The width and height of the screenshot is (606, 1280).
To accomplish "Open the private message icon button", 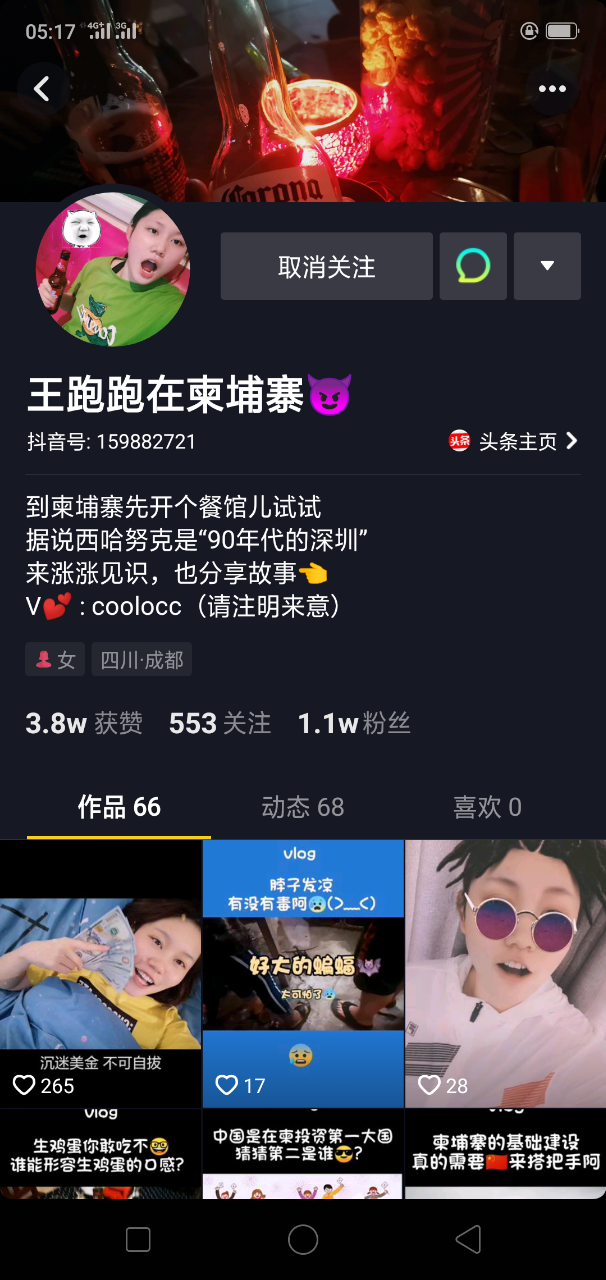I will coord(473,267).
